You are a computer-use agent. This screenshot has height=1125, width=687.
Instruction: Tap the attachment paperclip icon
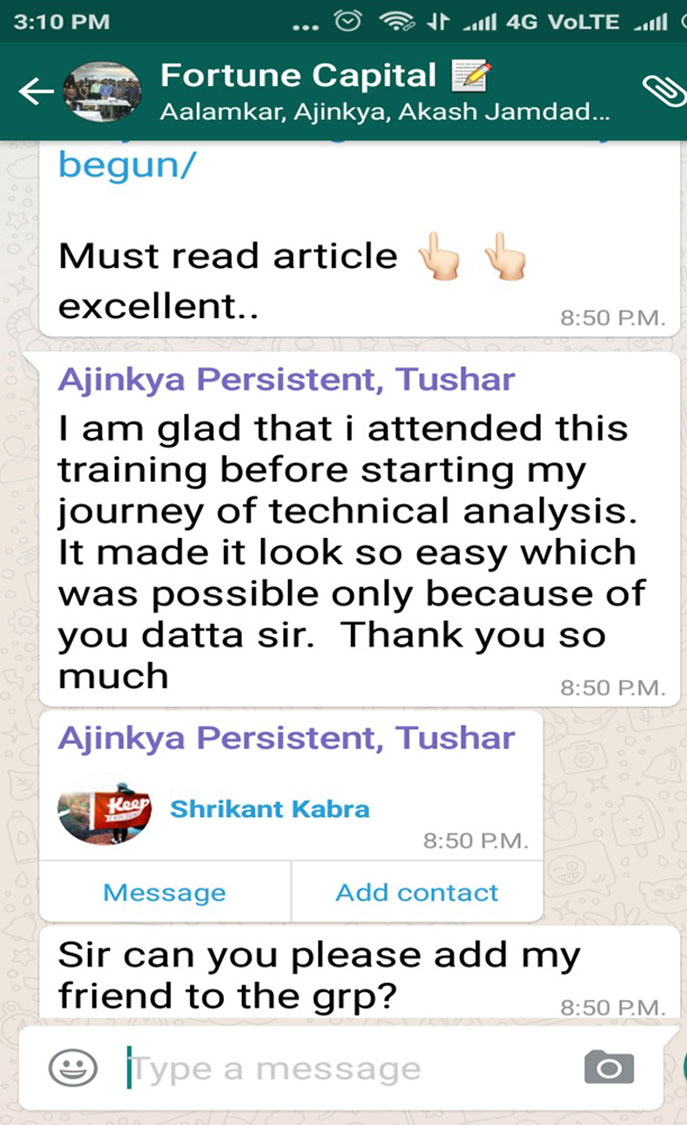click(x=663, y=90)
